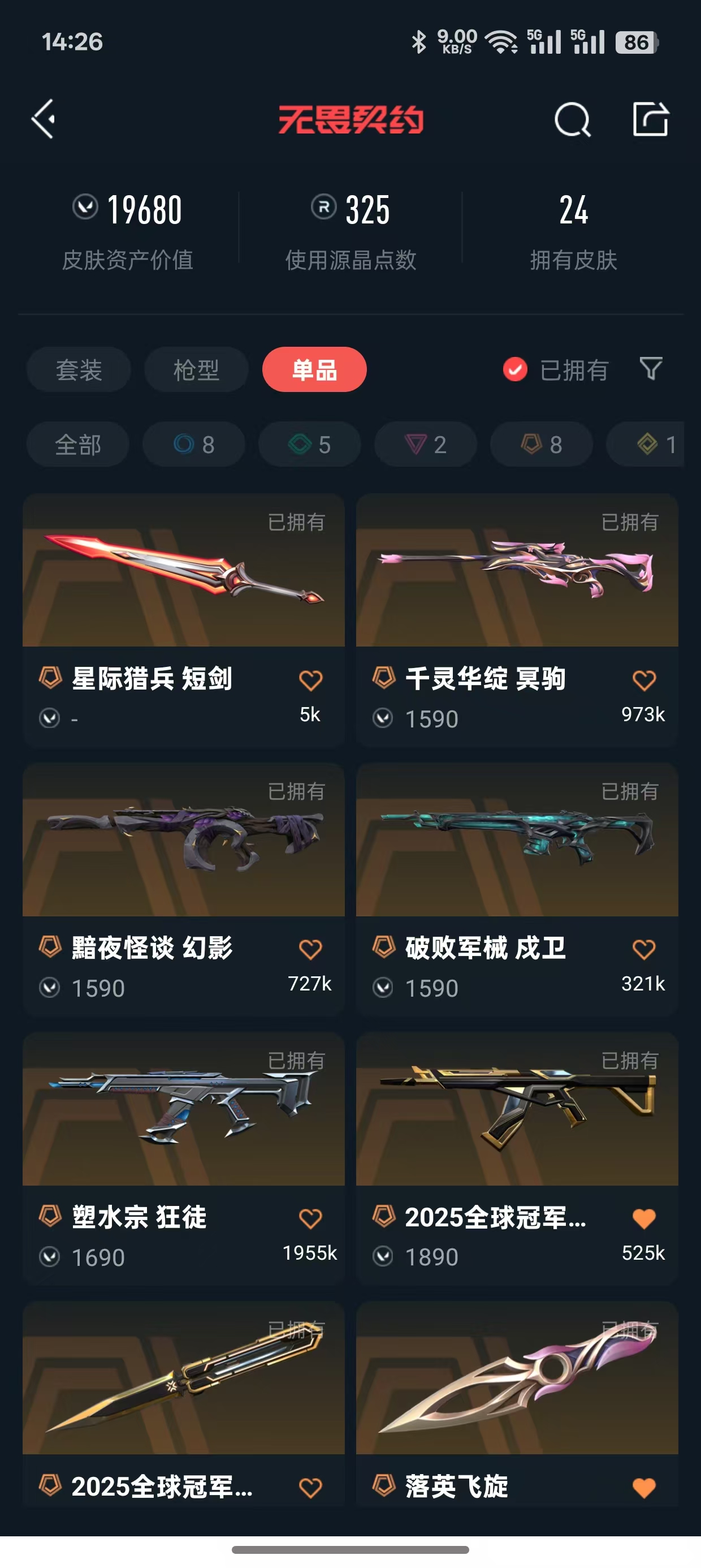Filter by the blue tier chip with 8

pyautogui.click(x=193, y=445)
